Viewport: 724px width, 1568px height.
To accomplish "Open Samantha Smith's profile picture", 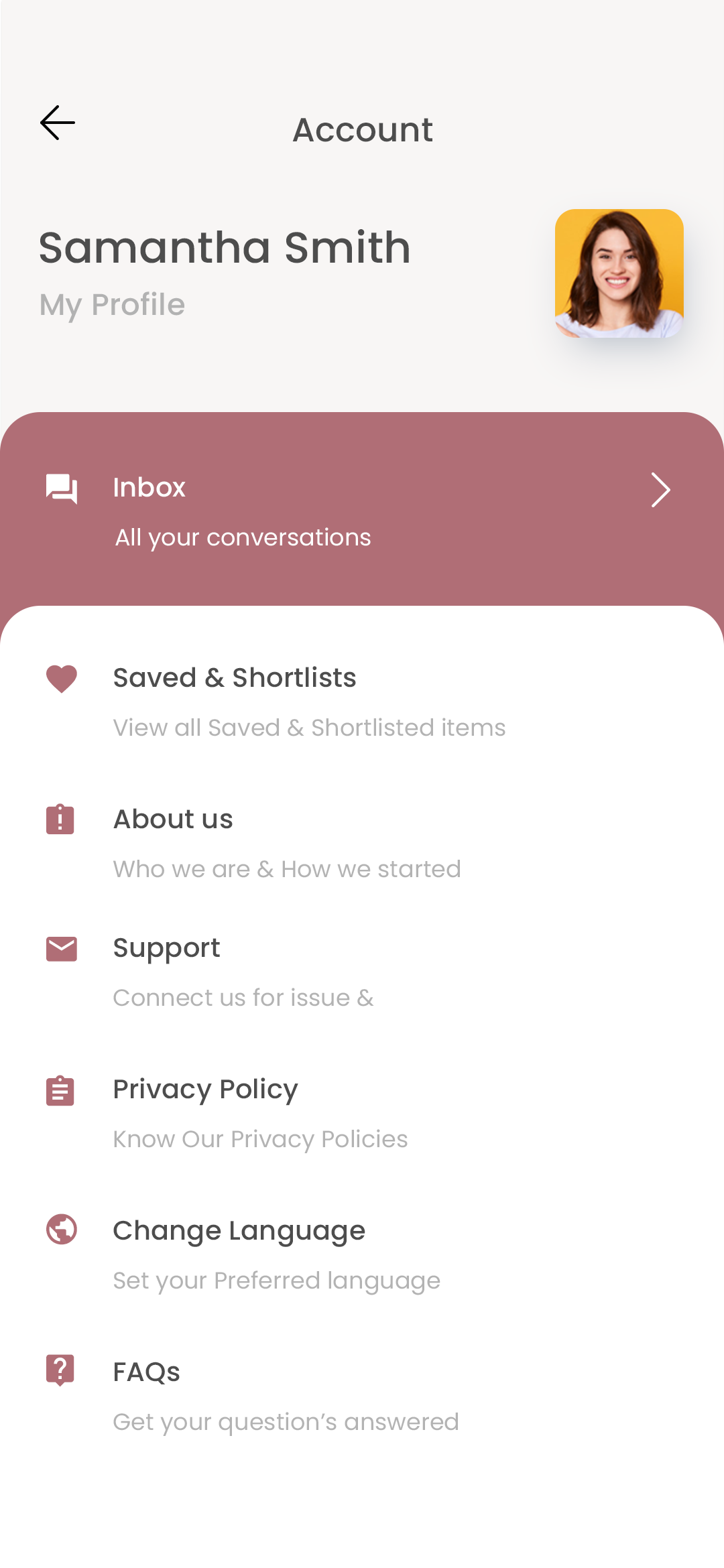I will (x=619, y=273).
